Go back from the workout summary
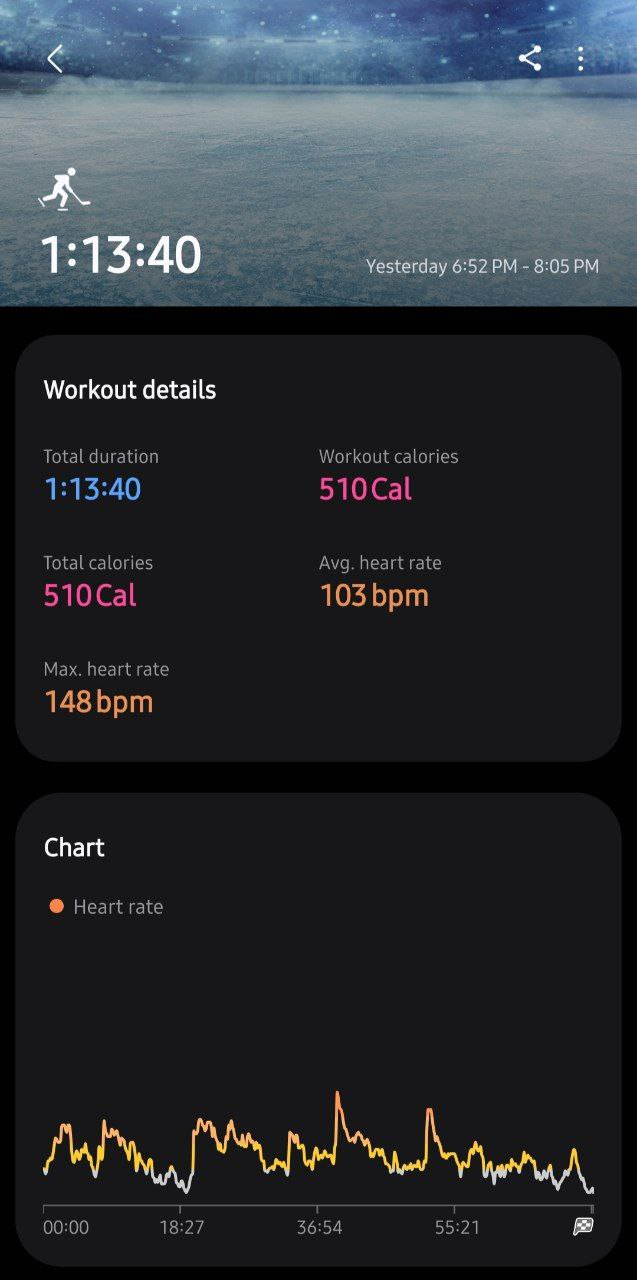The height and width of the screenshot is (1280, 637). tap(55, 59)
